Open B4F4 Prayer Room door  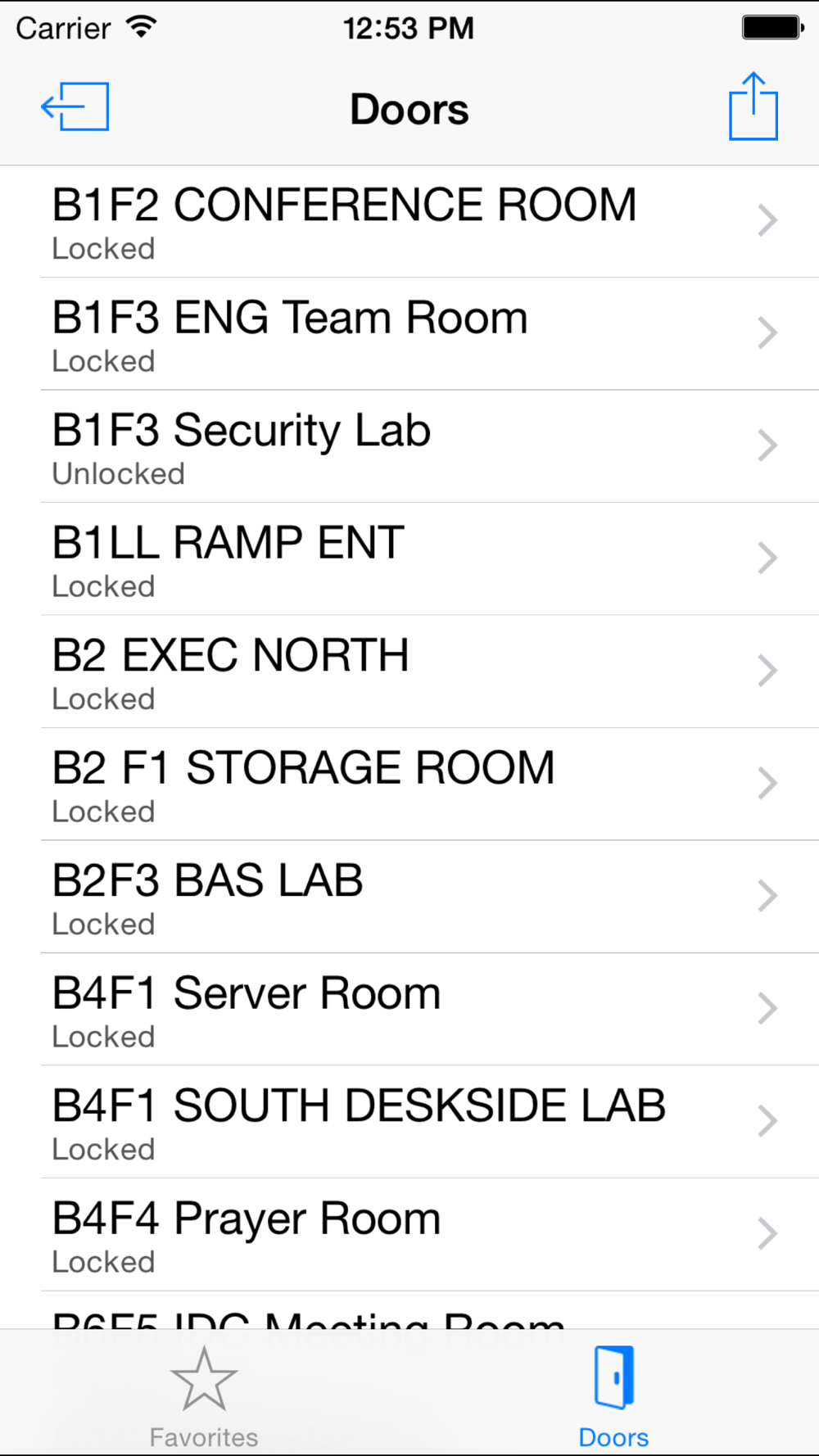coord(409,1235)
